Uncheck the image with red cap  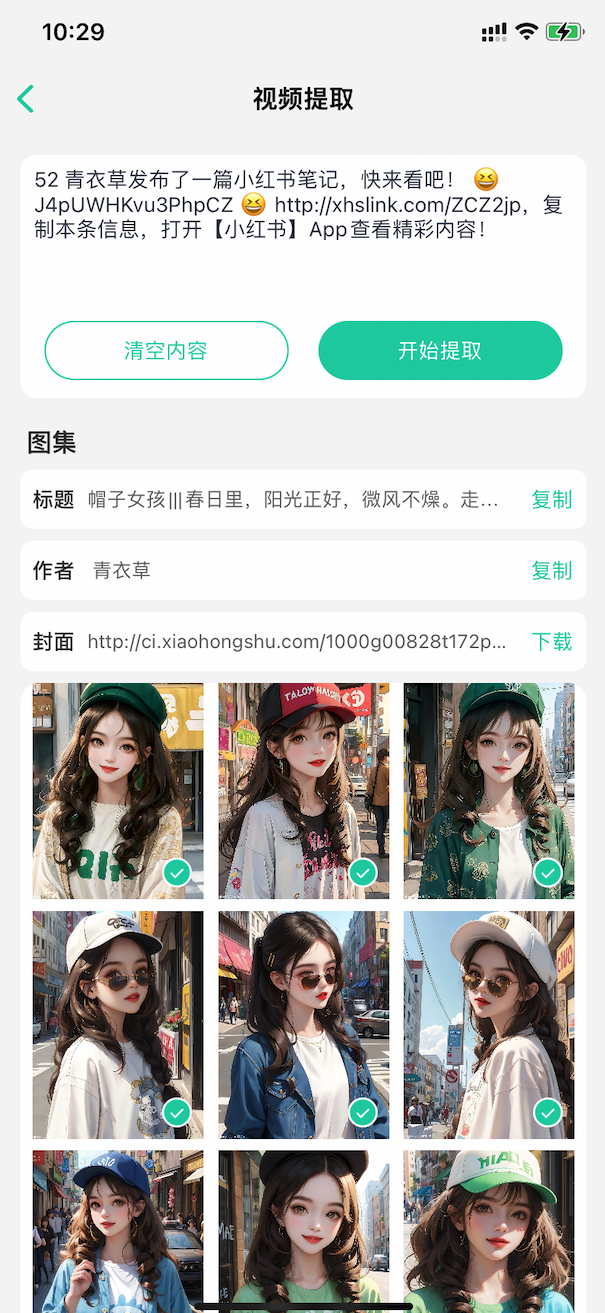click(x=363, y=873)
